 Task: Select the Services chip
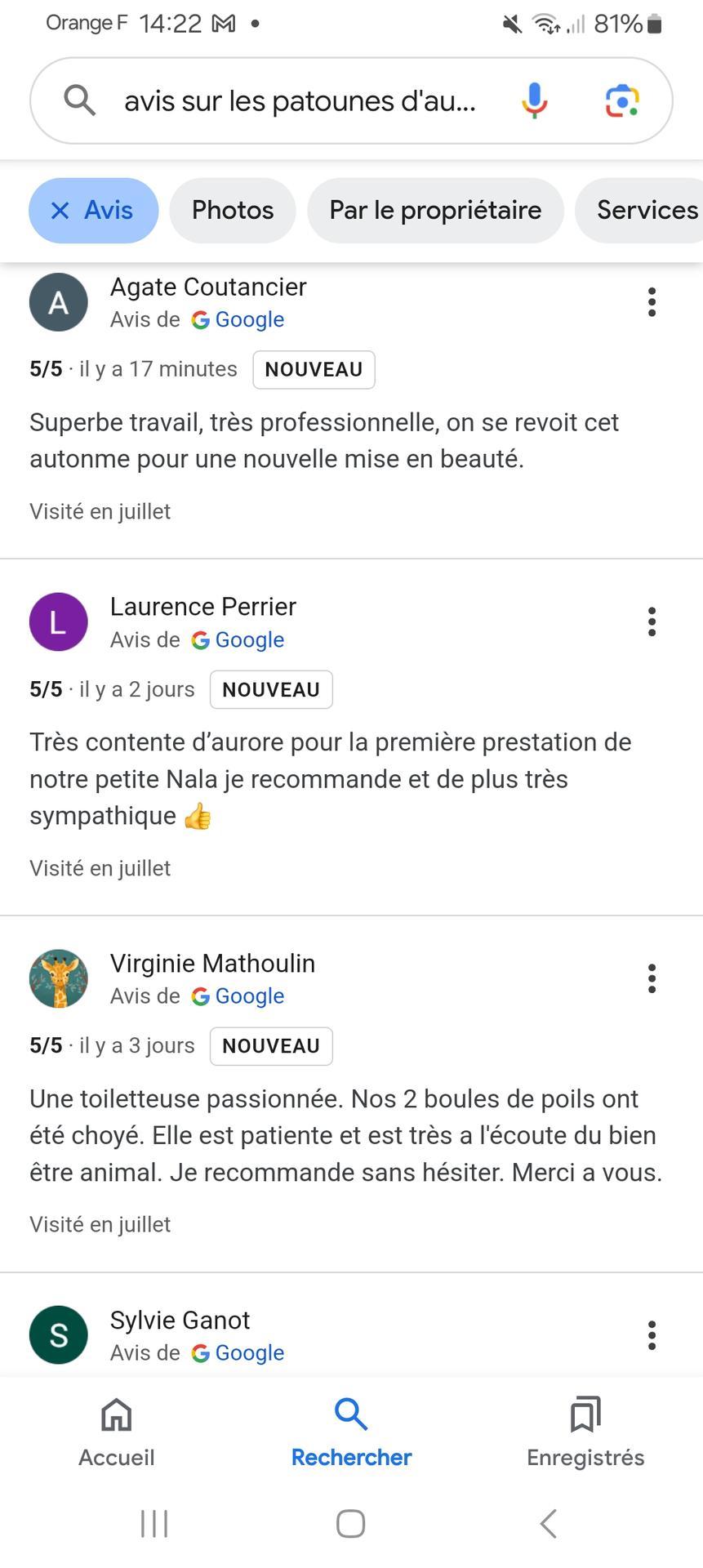click(647, 211)
